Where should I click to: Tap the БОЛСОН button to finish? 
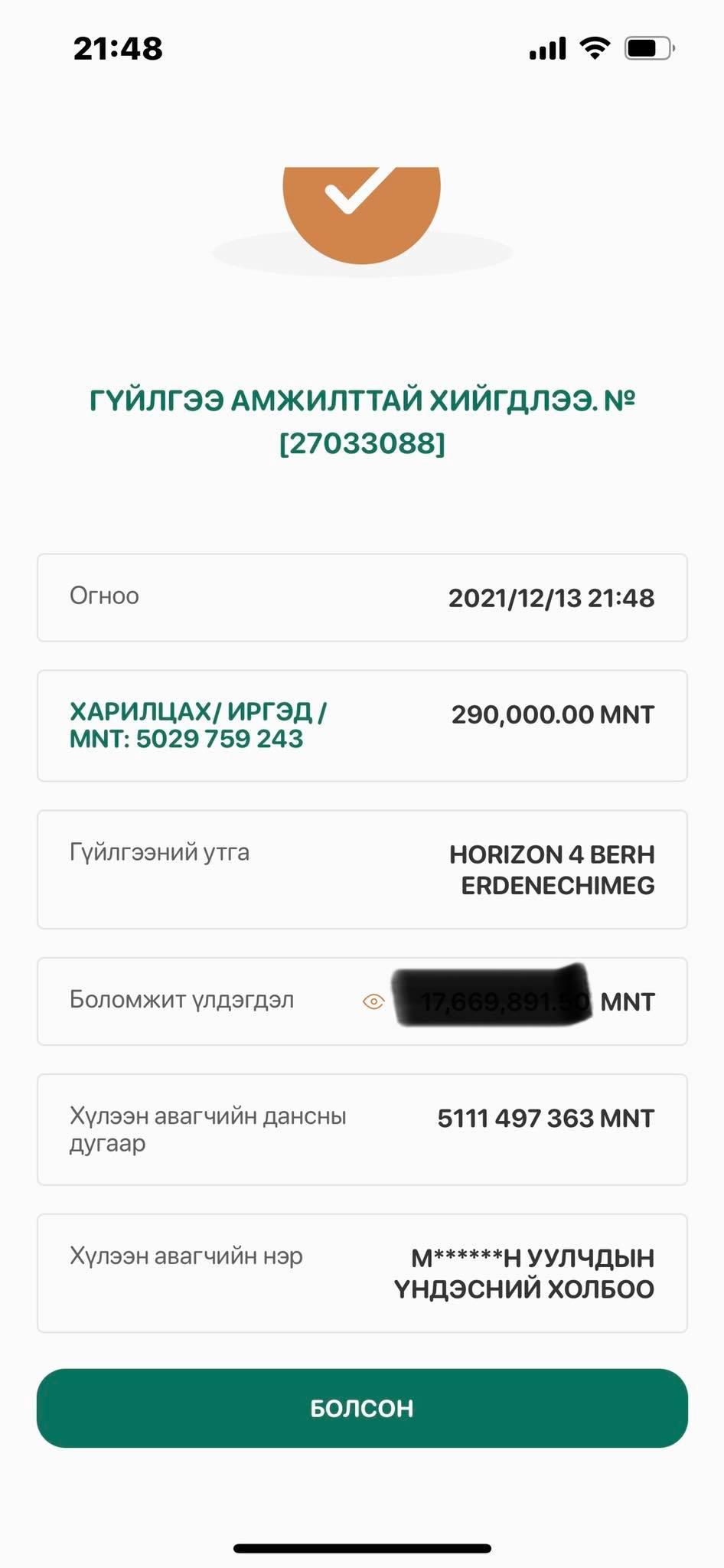(x=362, y=1408)
